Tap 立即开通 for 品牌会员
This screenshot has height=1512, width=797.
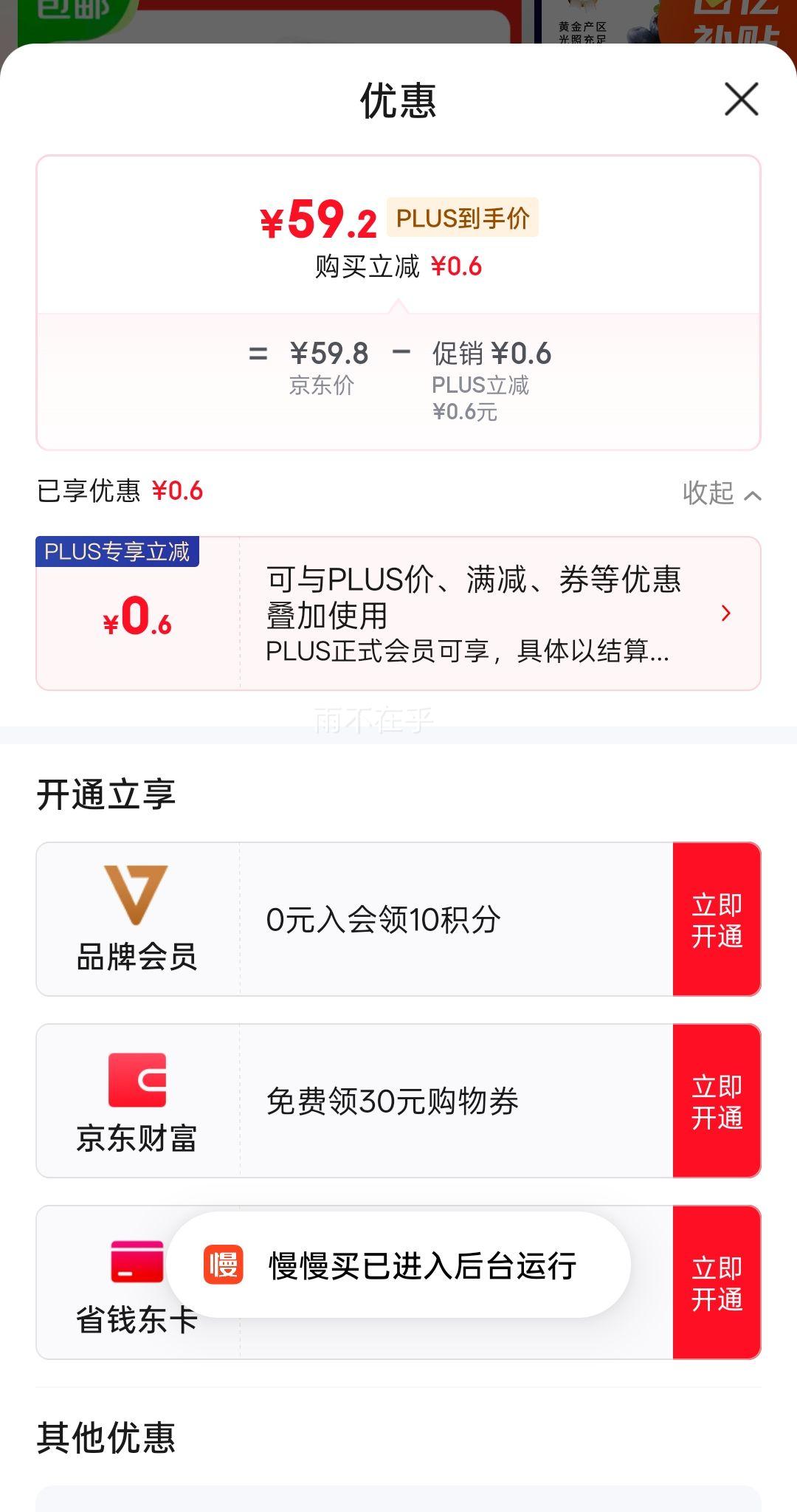tap(717, 919)
